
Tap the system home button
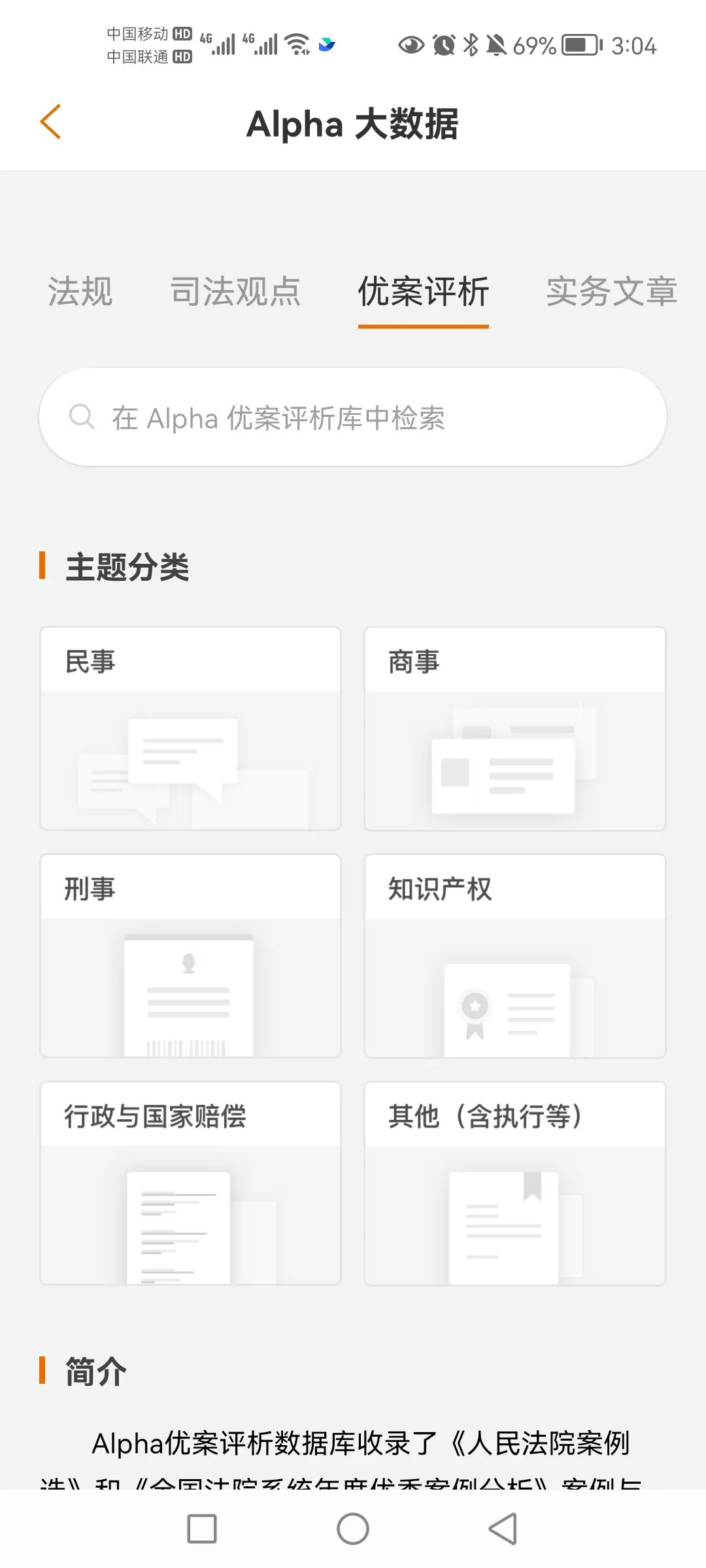pyautogui.click(x=353, y=1529)
